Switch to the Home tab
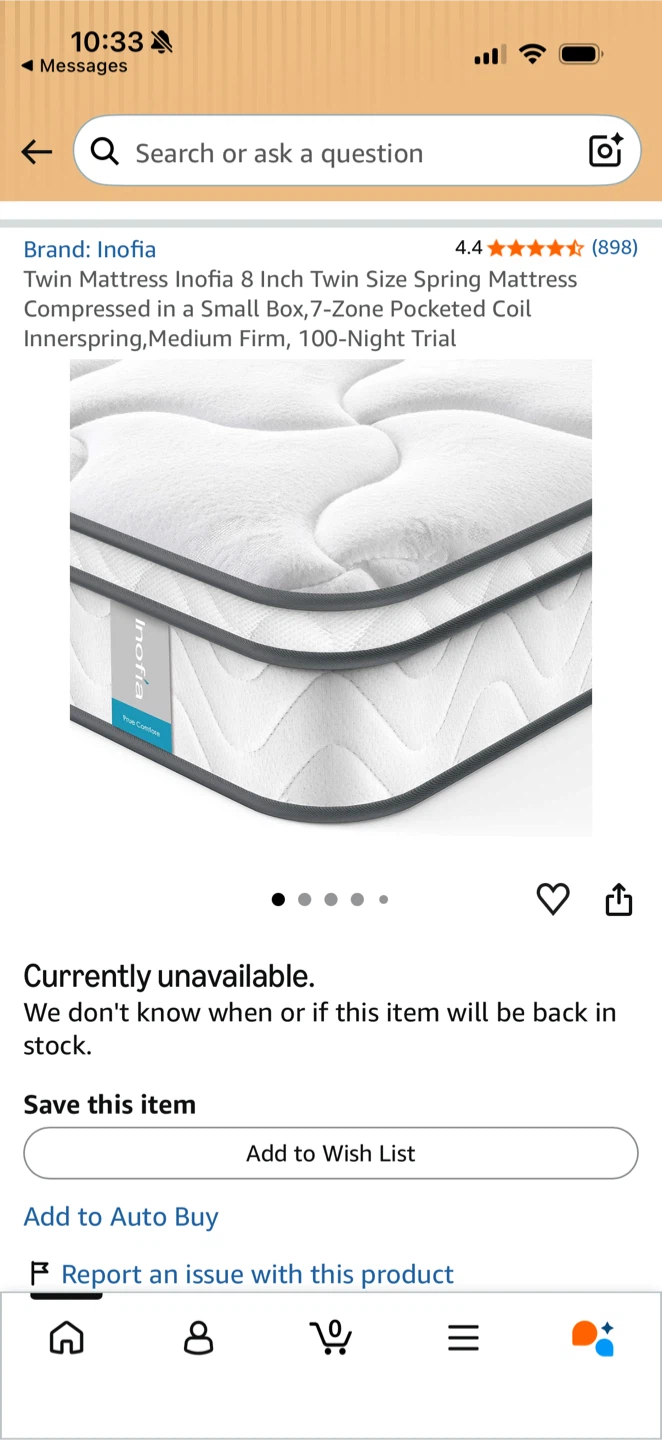The width and height of the screenshot is (662, 1440). pos(67,1337)
